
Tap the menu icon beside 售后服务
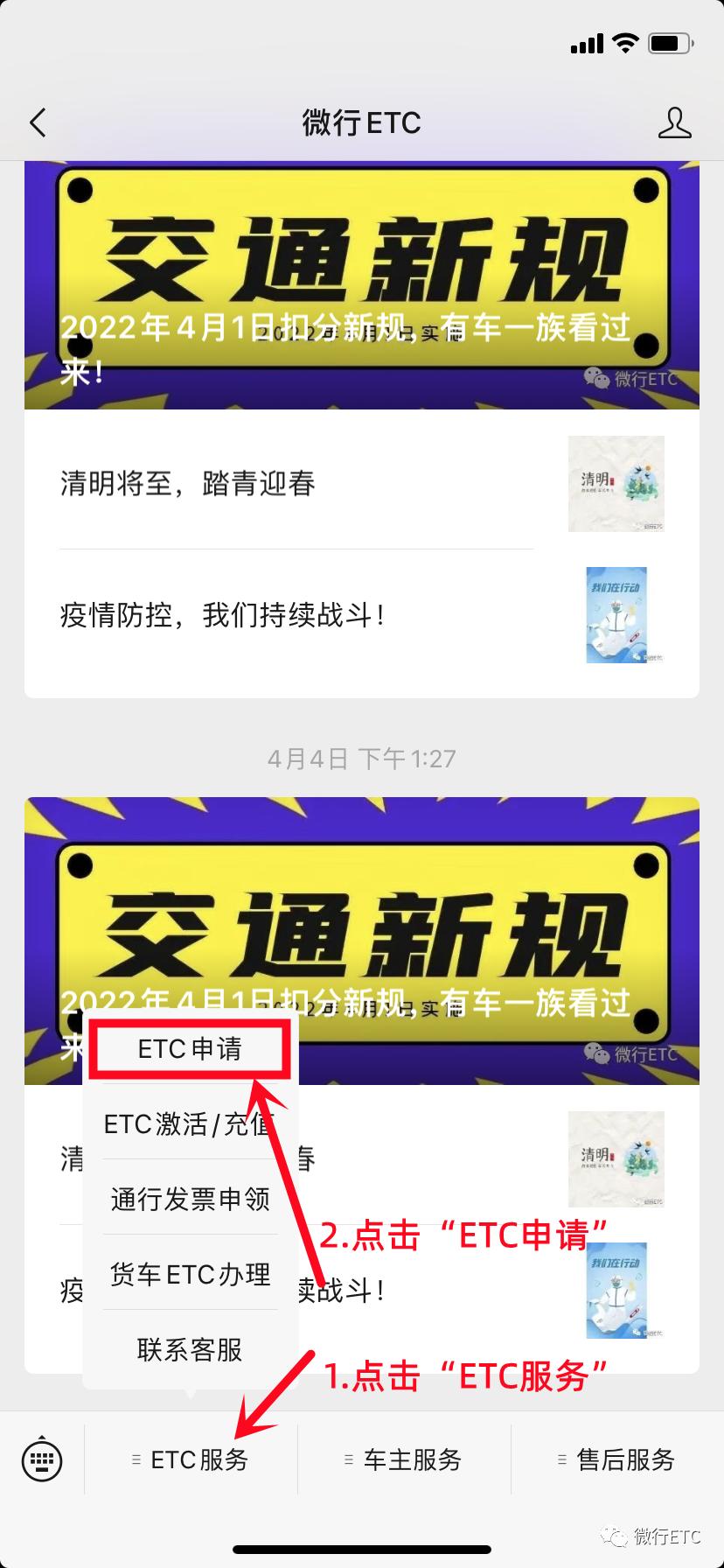coord(561,1459)
